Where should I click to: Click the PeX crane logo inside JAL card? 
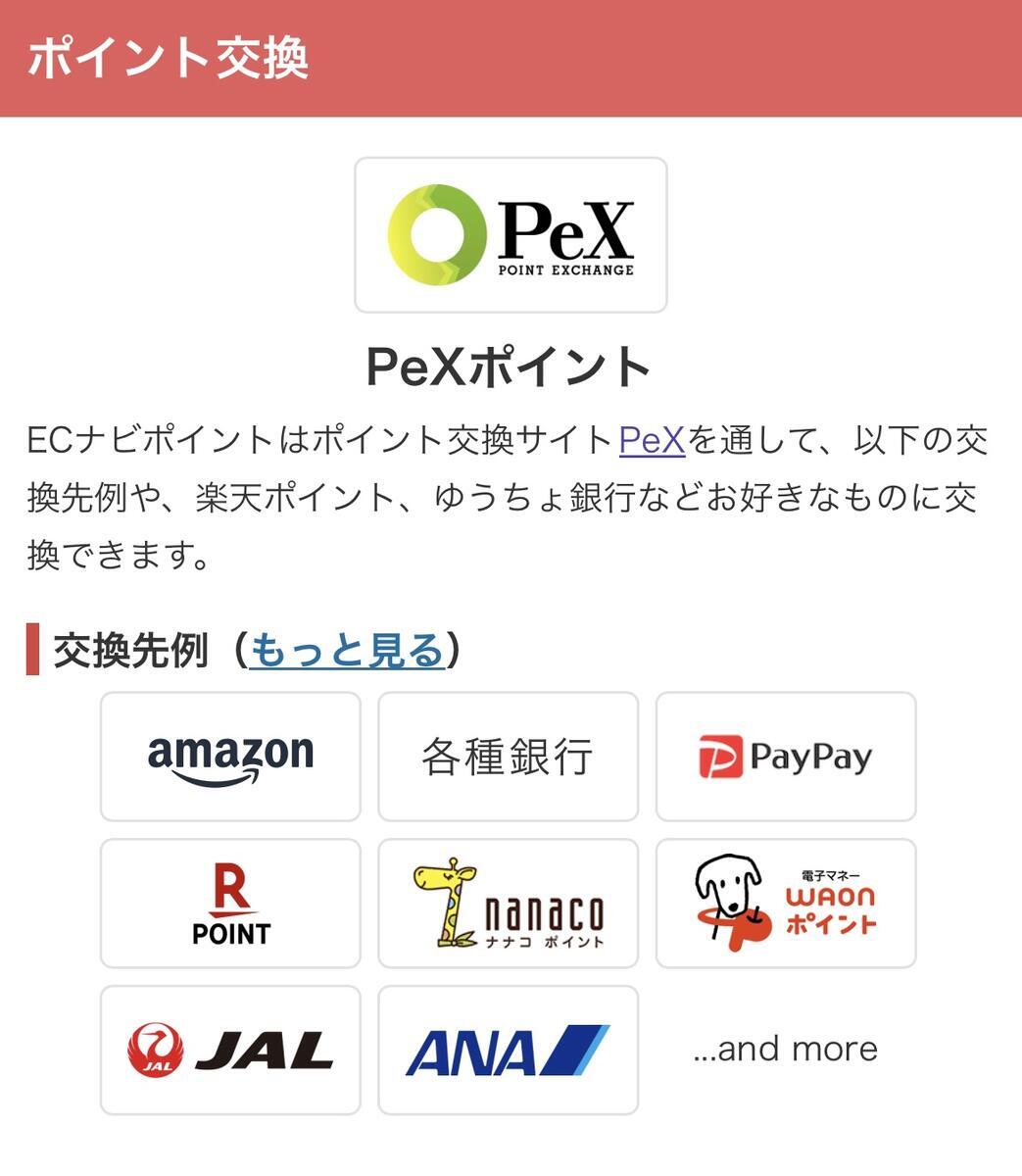click(x=157, y=1049)
